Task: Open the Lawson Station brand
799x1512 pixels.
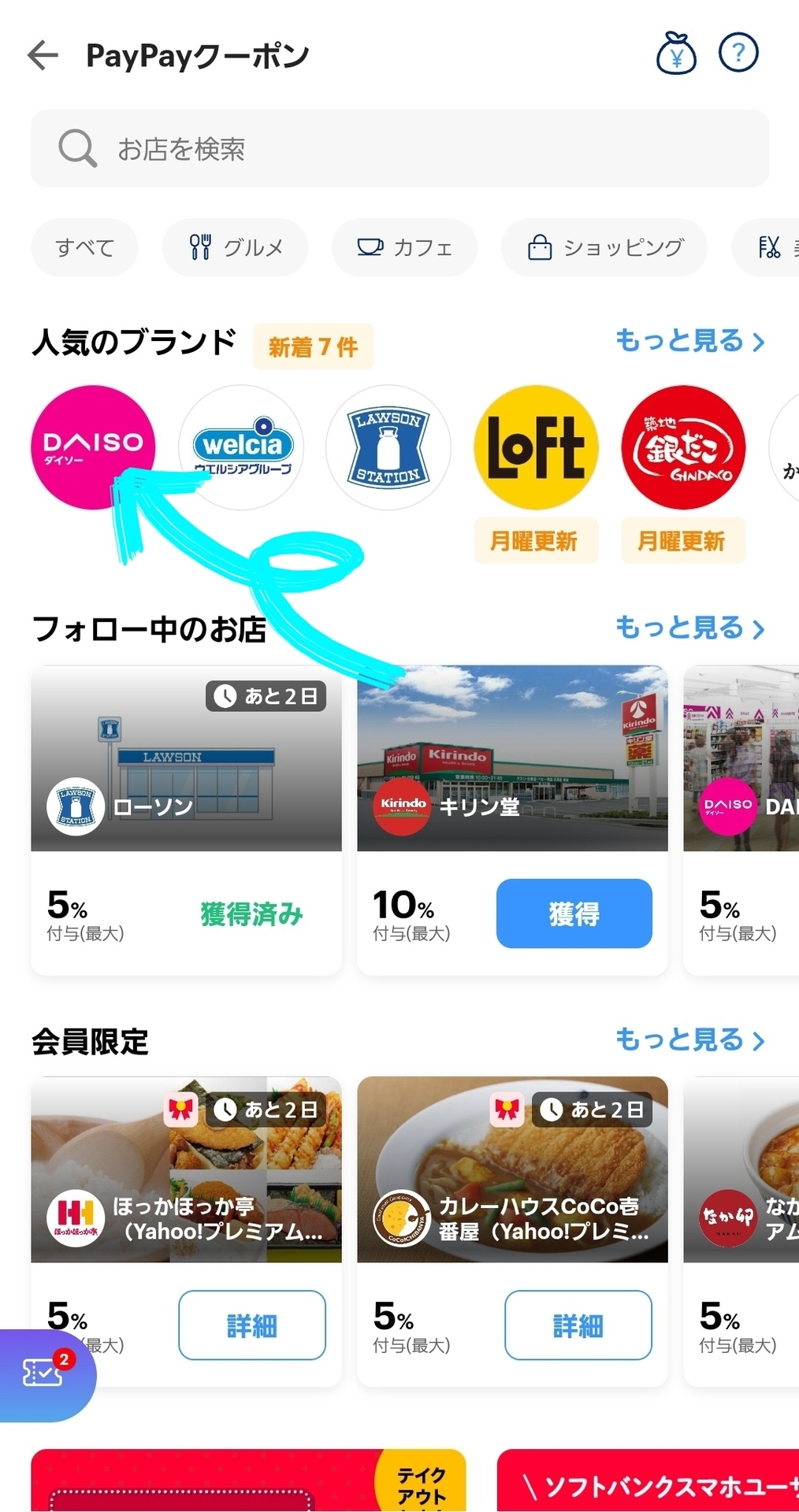Action: coord(388,447)
